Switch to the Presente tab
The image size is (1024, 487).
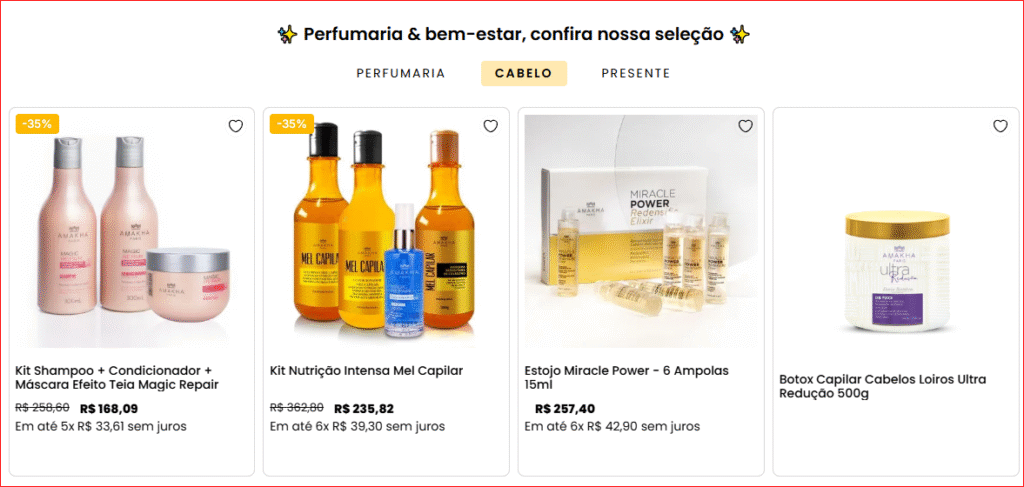pos(635,73)
